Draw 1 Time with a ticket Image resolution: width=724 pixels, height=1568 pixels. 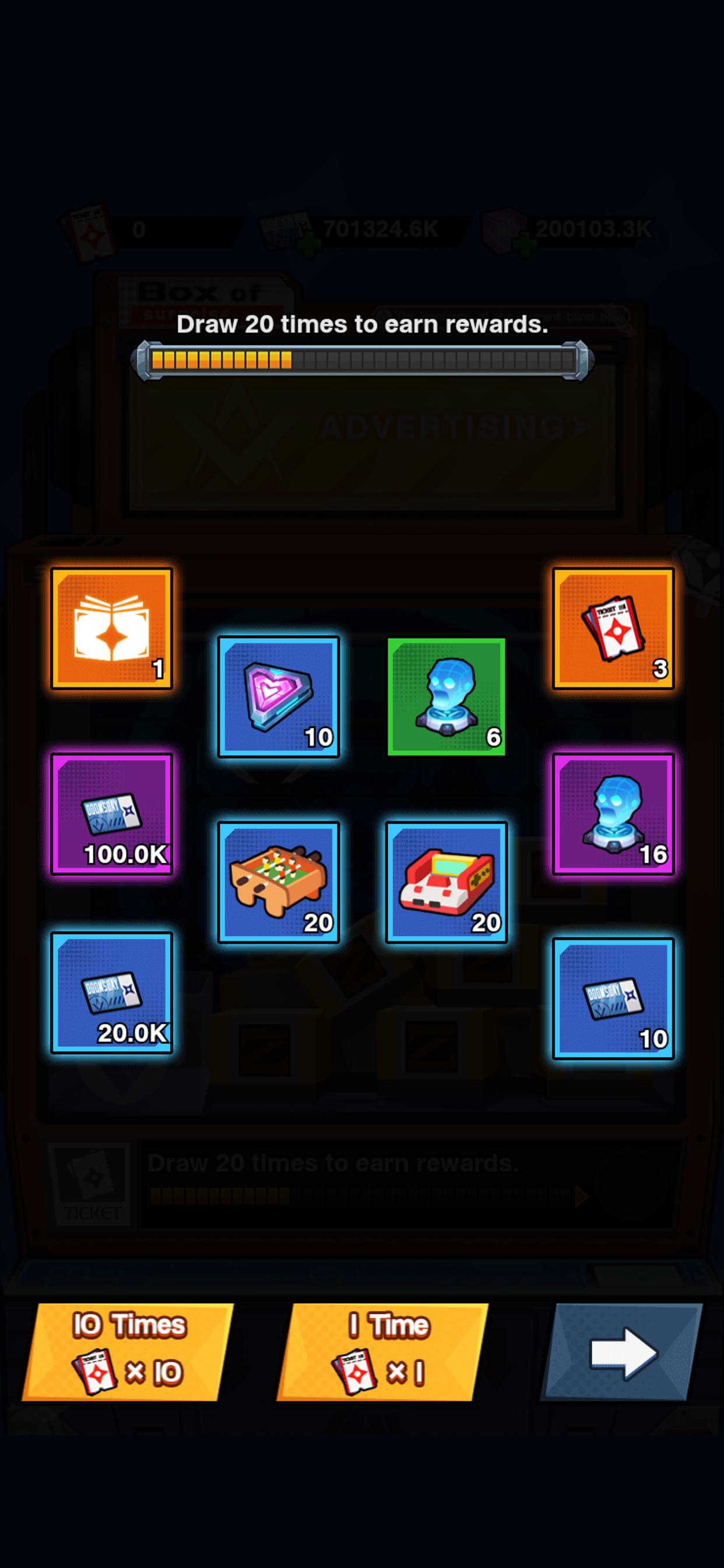click(382, 1352)
